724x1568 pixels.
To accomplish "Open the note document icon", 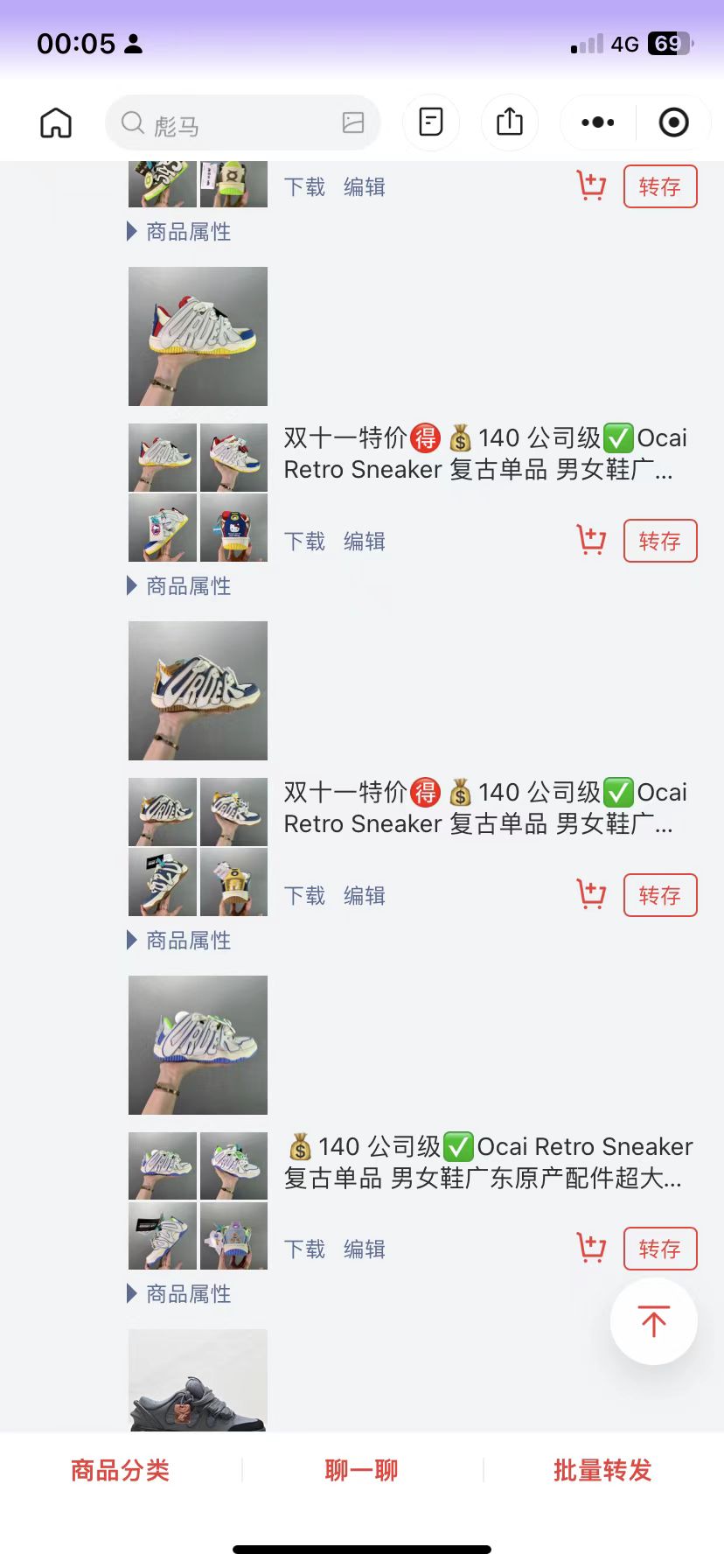I will click(x=431, y=122).
